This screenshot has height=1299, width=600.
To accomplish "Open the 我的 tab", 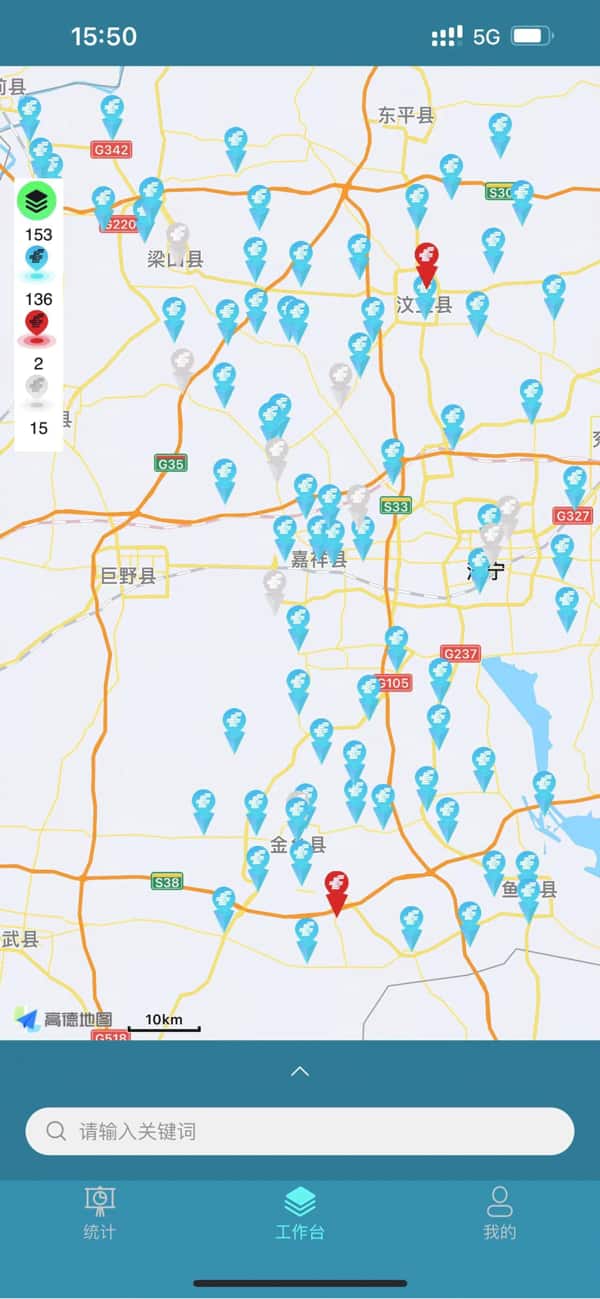I will point(499,1212).
